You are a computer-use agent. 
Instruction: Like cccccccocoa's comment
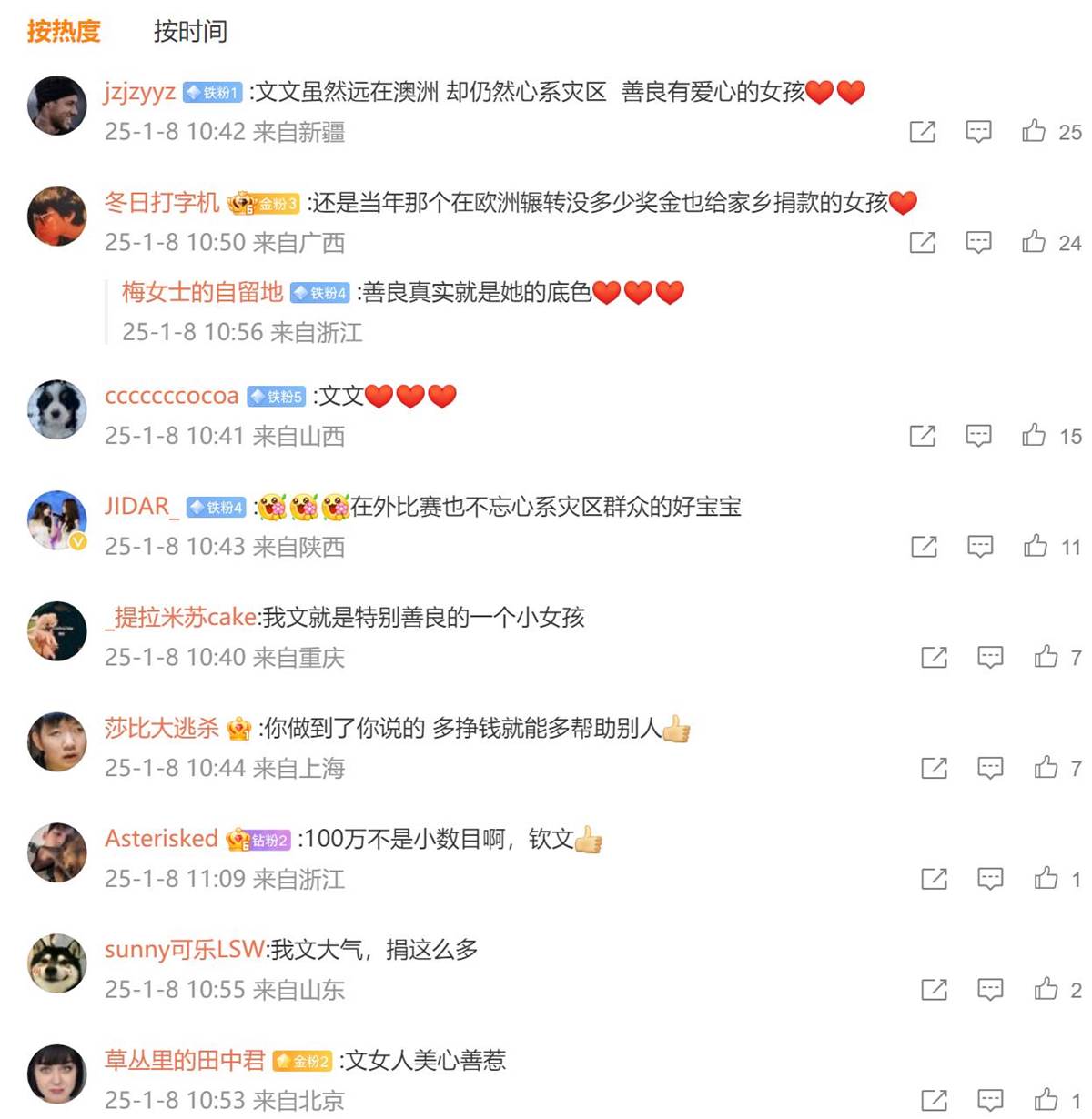[x=1034, y=436]
